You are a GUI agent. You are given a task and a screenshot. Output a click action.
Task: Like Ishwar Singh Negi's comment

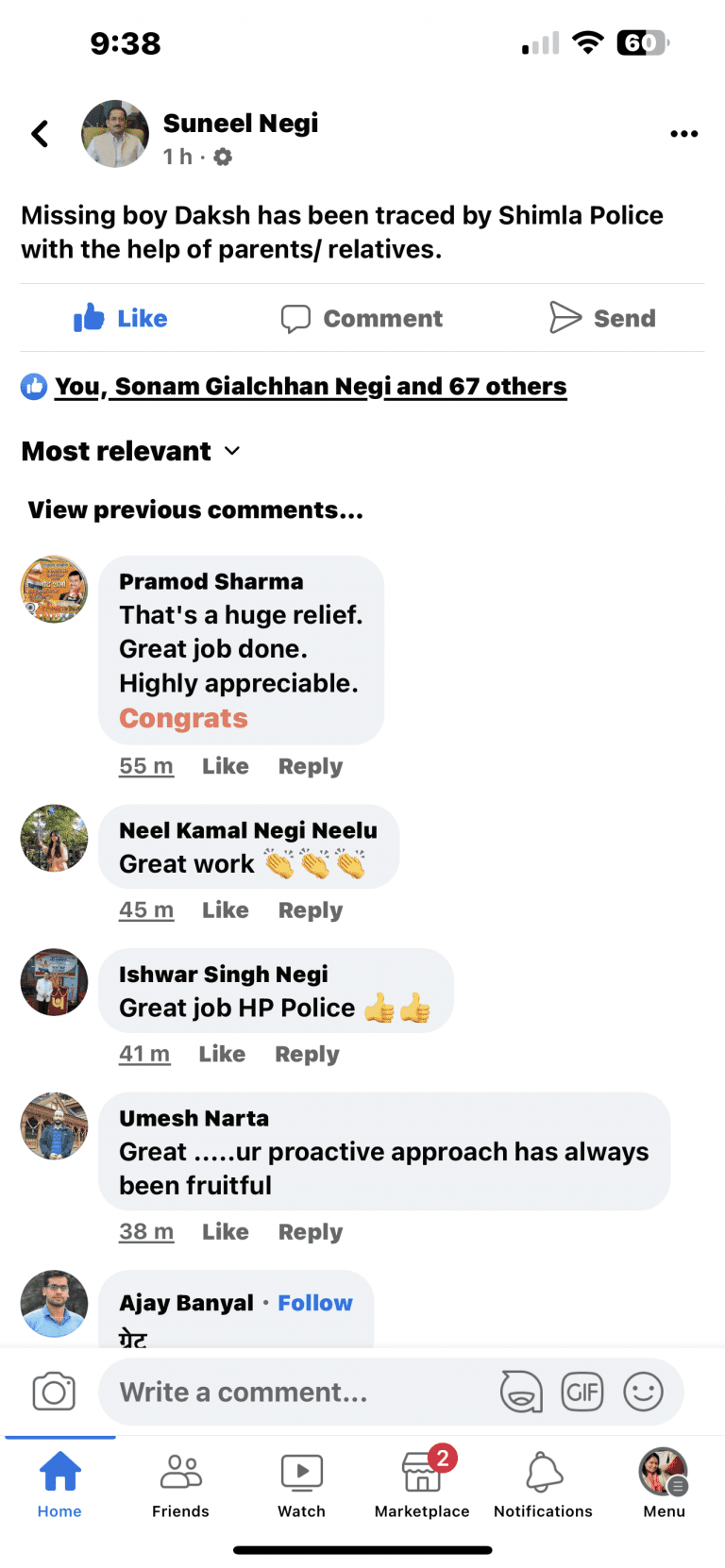click(x=222, y=1054)
